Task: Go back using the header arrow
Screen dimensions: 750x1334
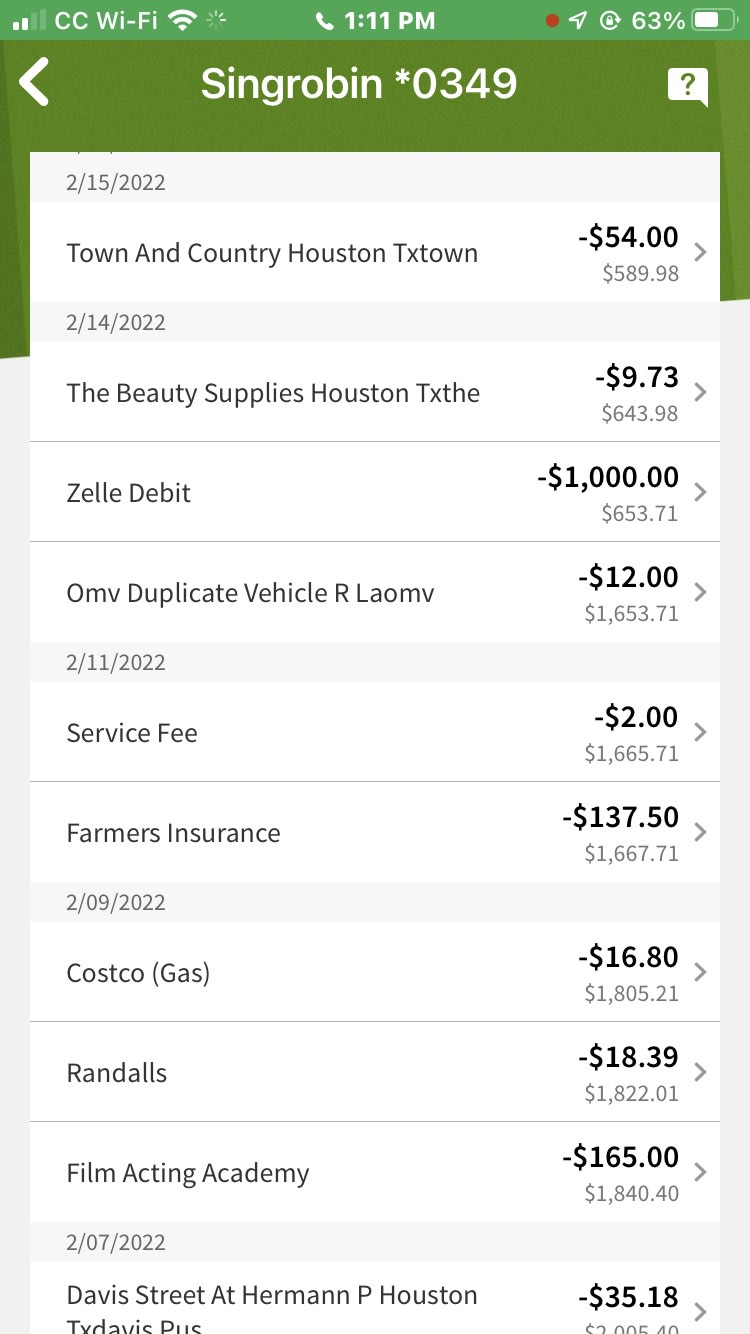Action: 35,83
